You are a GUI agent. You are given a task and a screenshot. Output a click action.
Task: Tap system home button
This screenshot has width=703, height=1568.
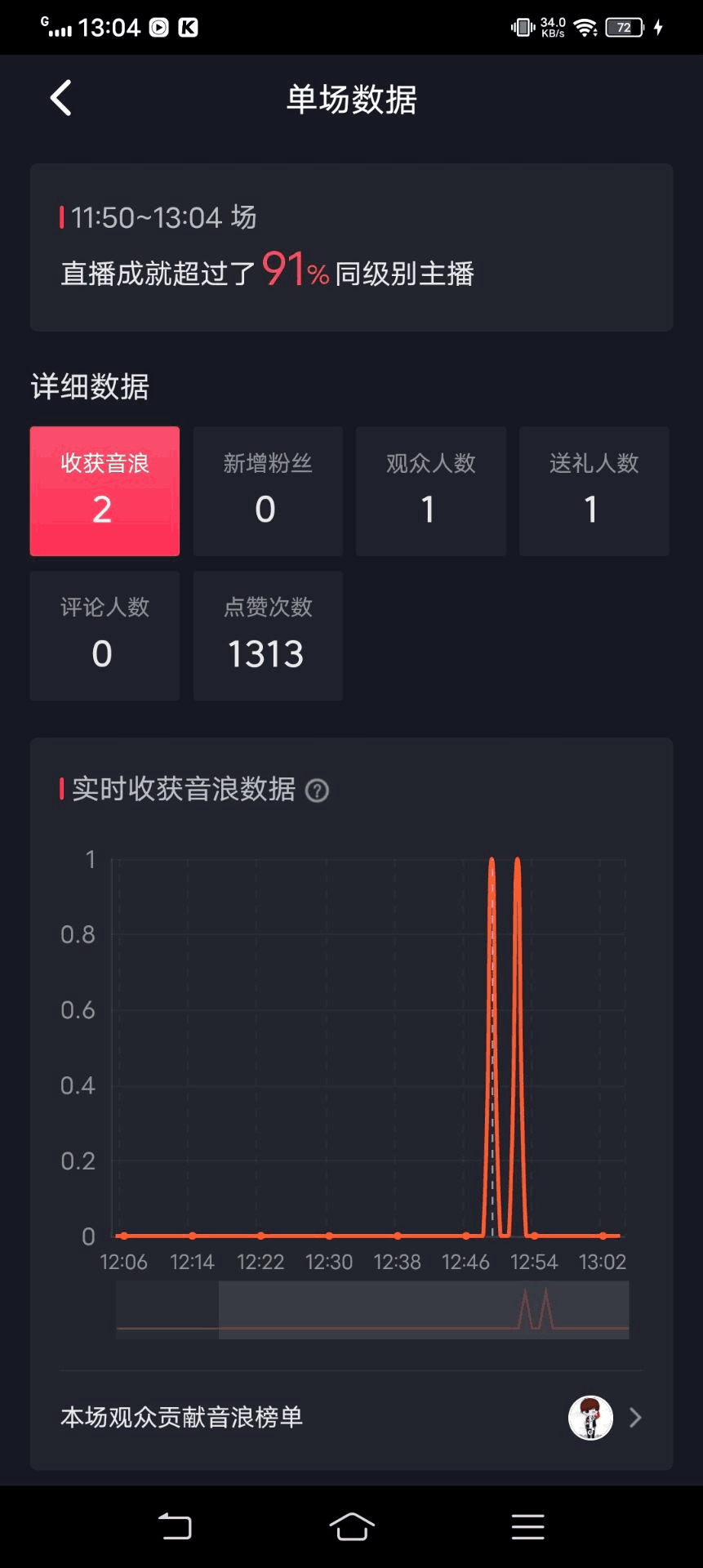pos(352,1526)
